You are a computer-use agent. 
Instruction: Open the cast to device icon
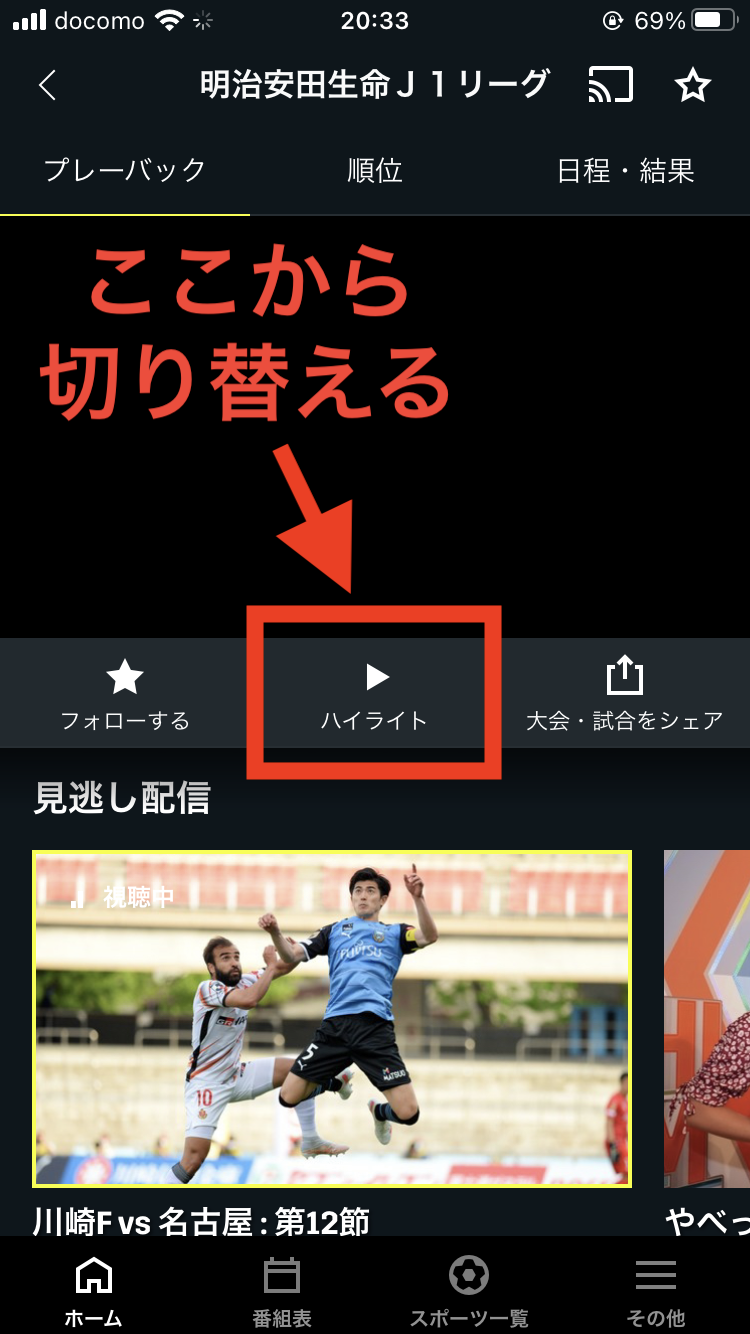(610, 86)
